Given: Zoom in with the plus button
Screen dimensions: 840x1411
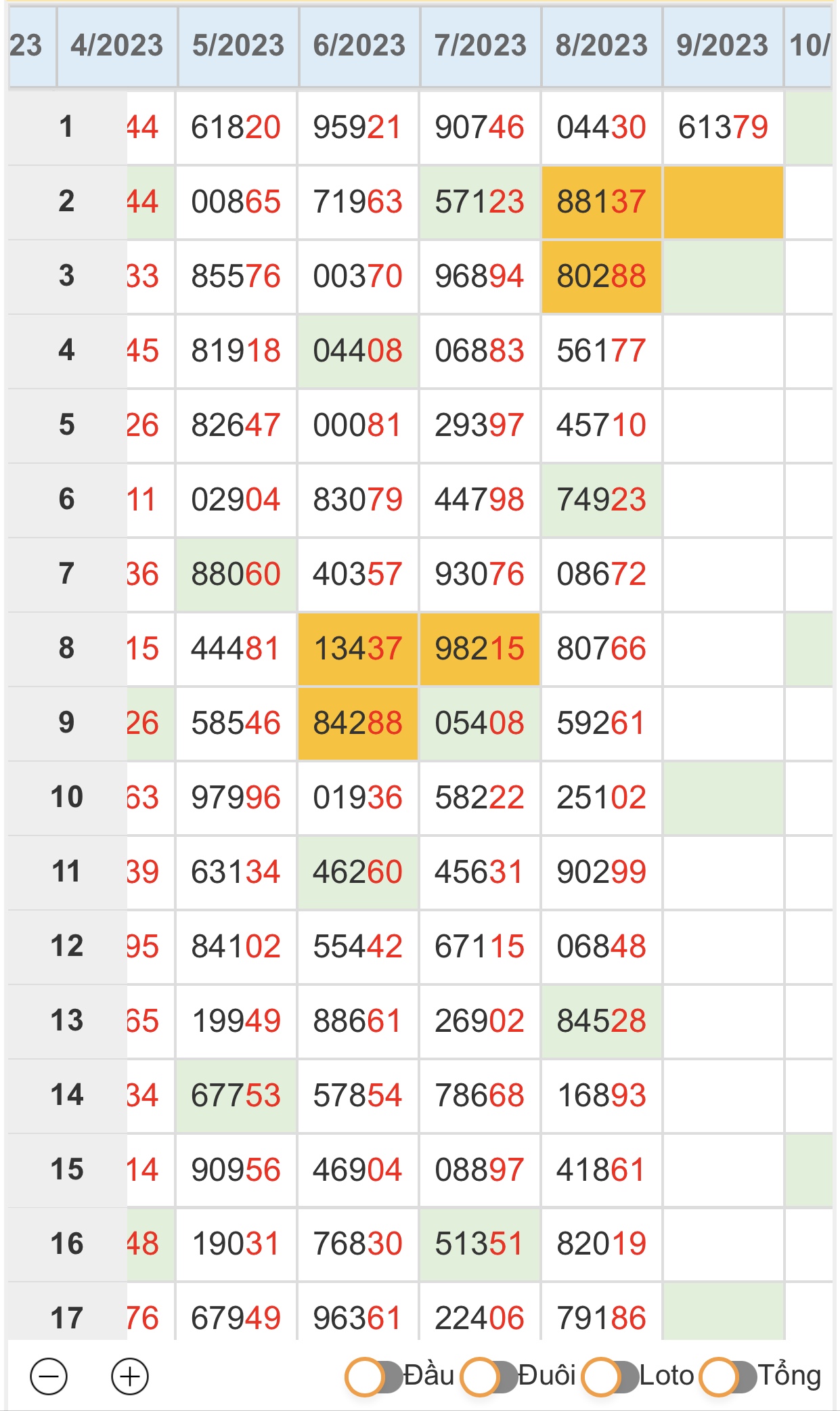Looking at the screenshot, I should pyautogui.click(x=130, y=1376).
